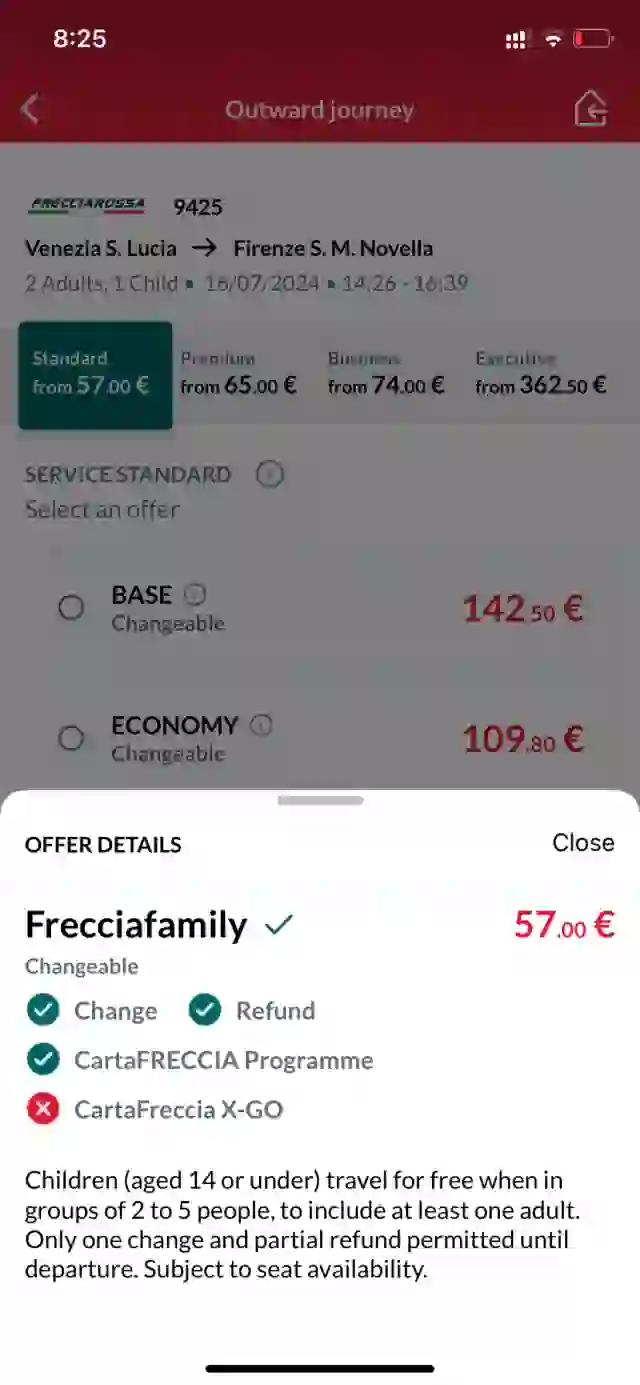Viewport: 640px width, 1385px height.
Task: Tap the sheet's drag handle
Action: [x=320, y=801]
